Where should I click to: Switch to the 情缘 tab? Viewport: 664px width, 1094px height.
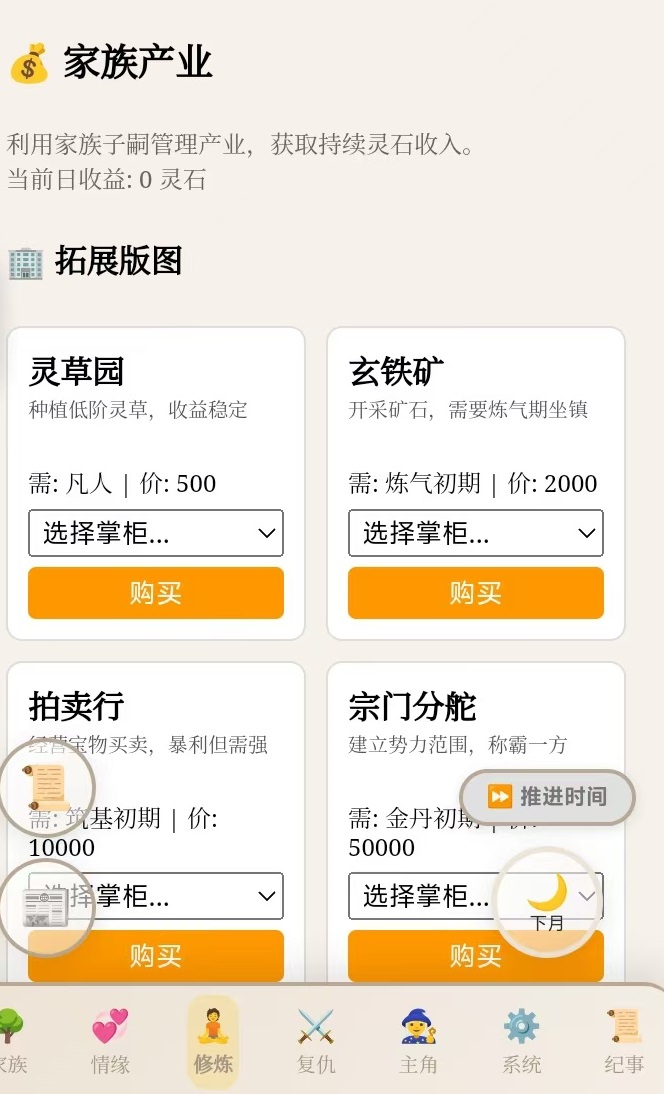pos(110,1042)
